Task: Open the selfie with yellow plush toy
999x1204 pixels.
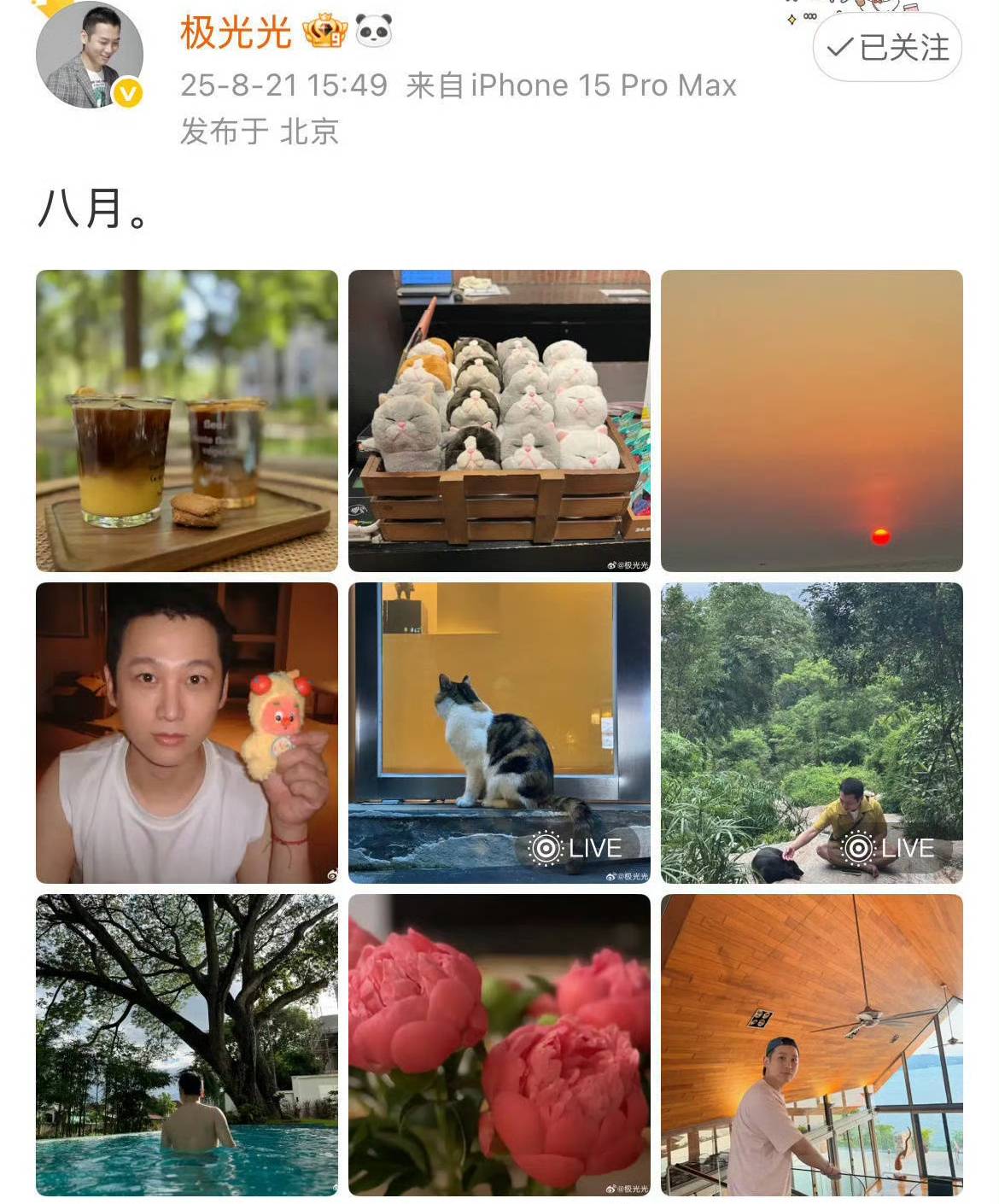Action: (x=187, y=733)
